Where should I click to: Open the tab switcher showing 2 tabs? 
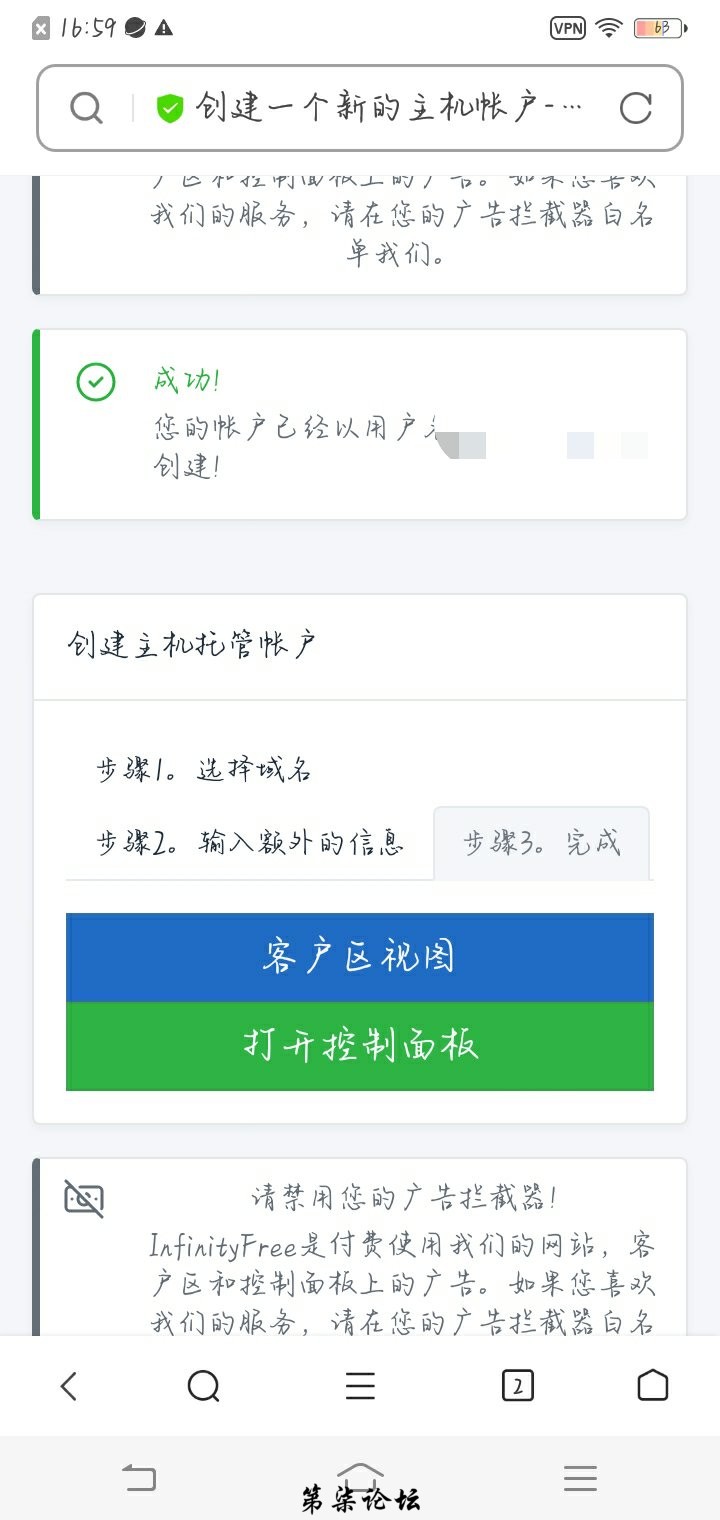(x=517, y=1386)
